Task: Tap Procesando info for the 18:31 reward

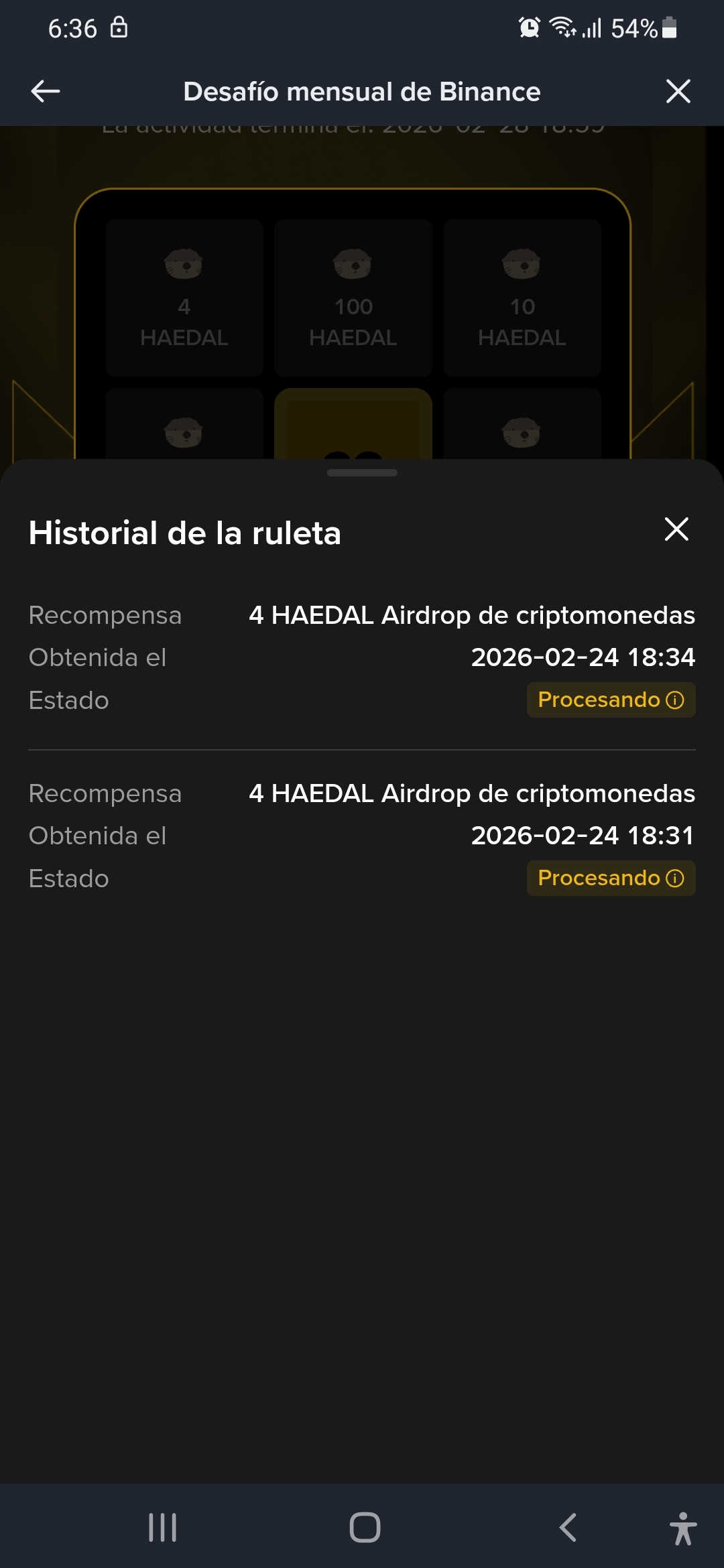Action: click(x=674, y=878)
